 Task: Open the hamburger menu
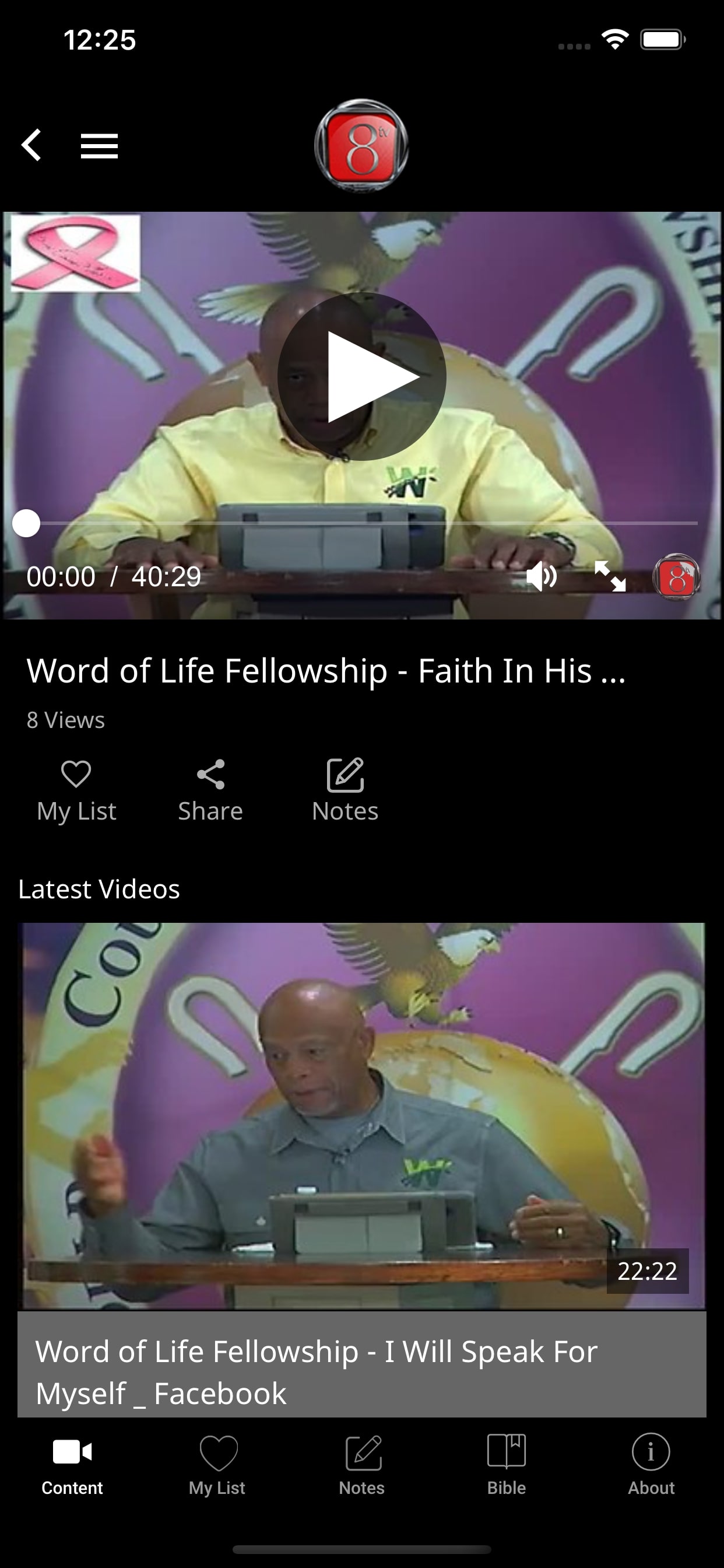coord(99,146)
